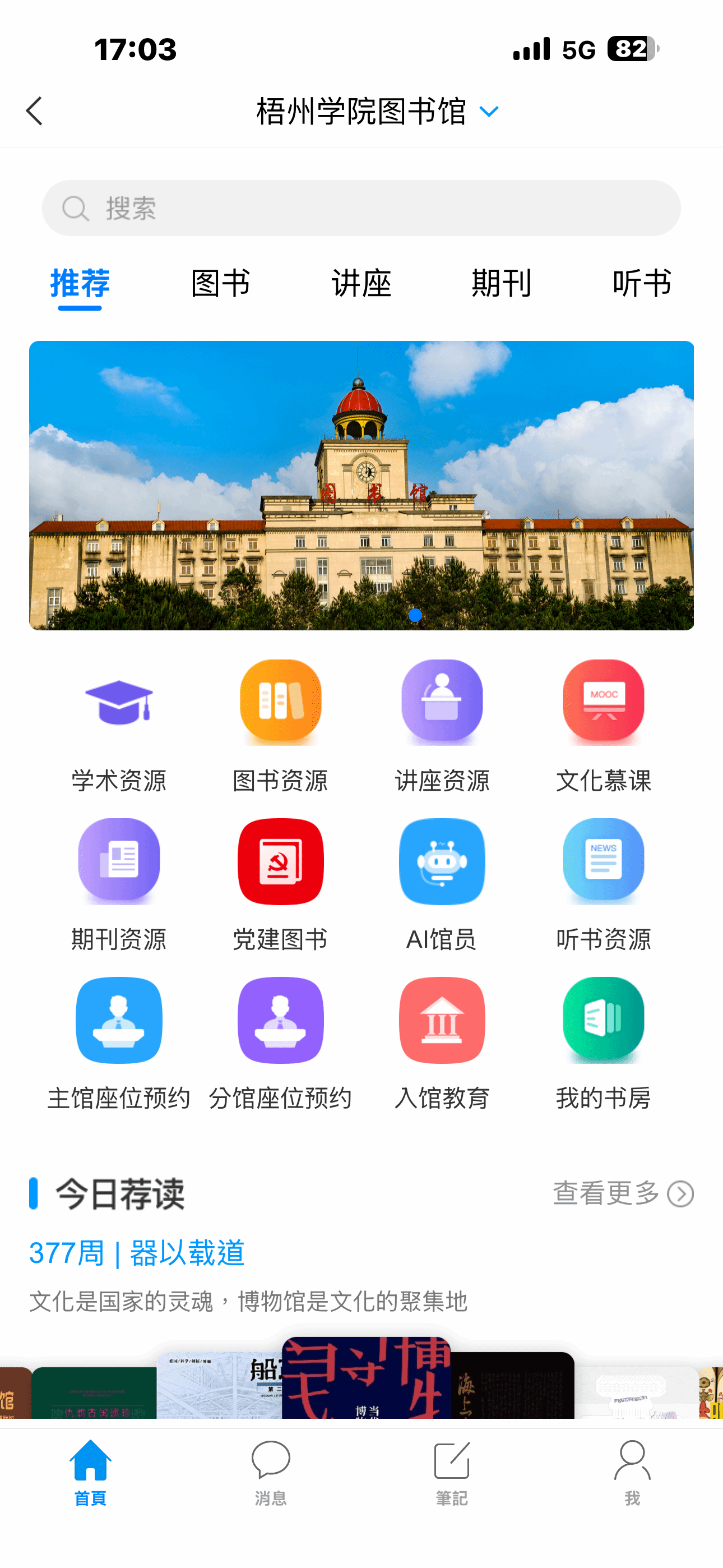Switch to the 图书 tab
The height and width of the screenshot is (1568, 723).
220,283
